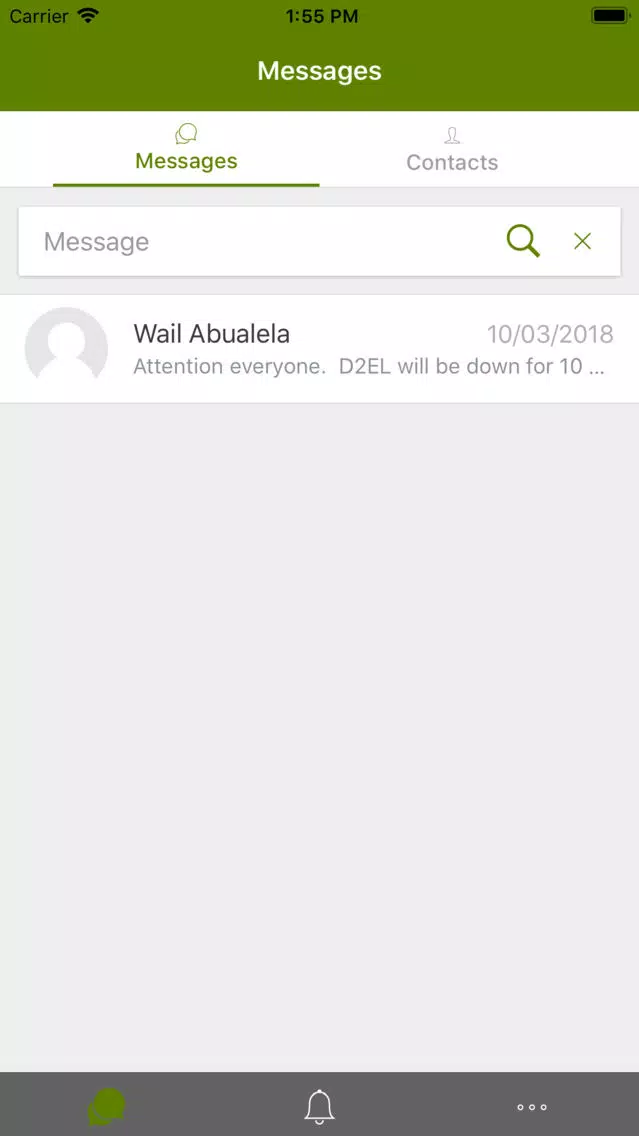Open the message from Wail Abualela

pyautogui.click(x=320, y=349)
